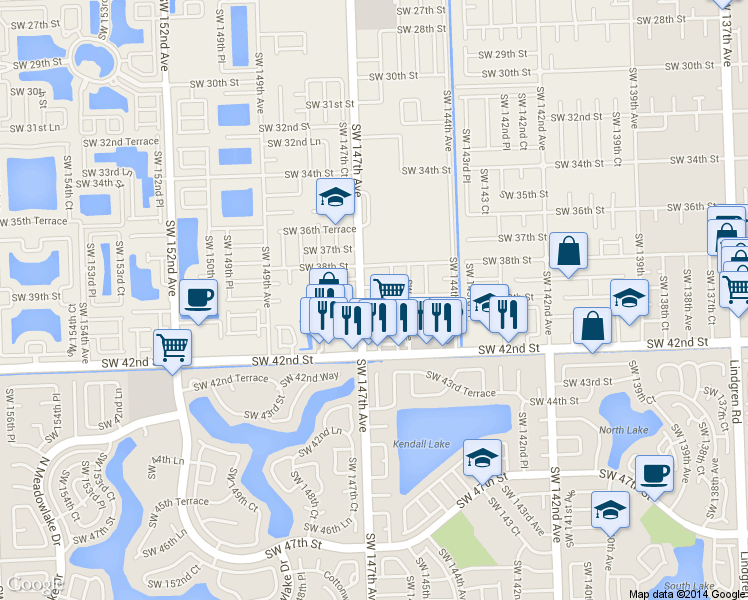Screen dimensions: 748x600
Task: Open the school marker south of SW 47th St near SW 141st Ave
Action: click(x=610, y=514)
